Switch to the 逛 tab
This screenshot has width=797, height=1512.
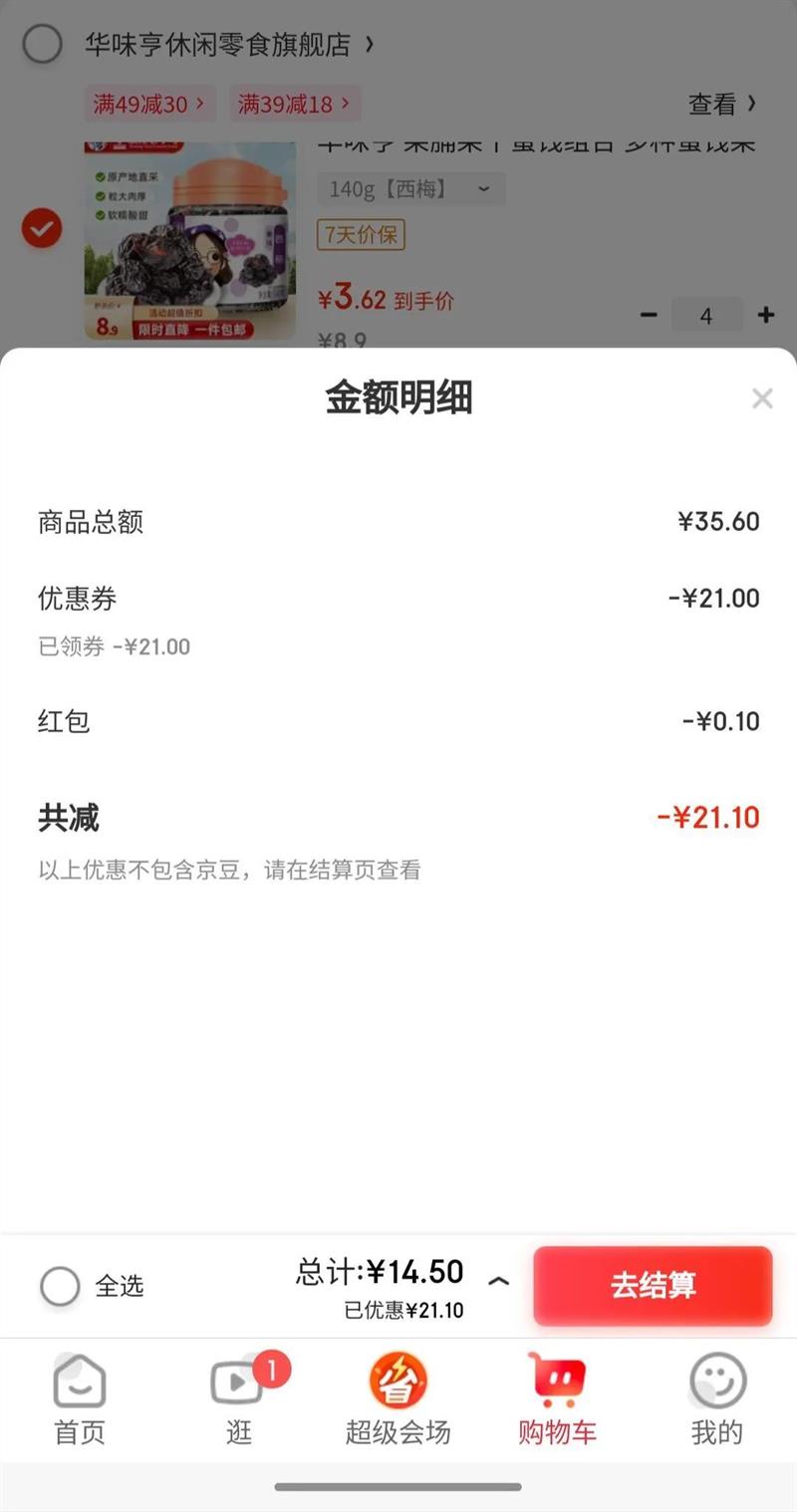(239, 1399)
